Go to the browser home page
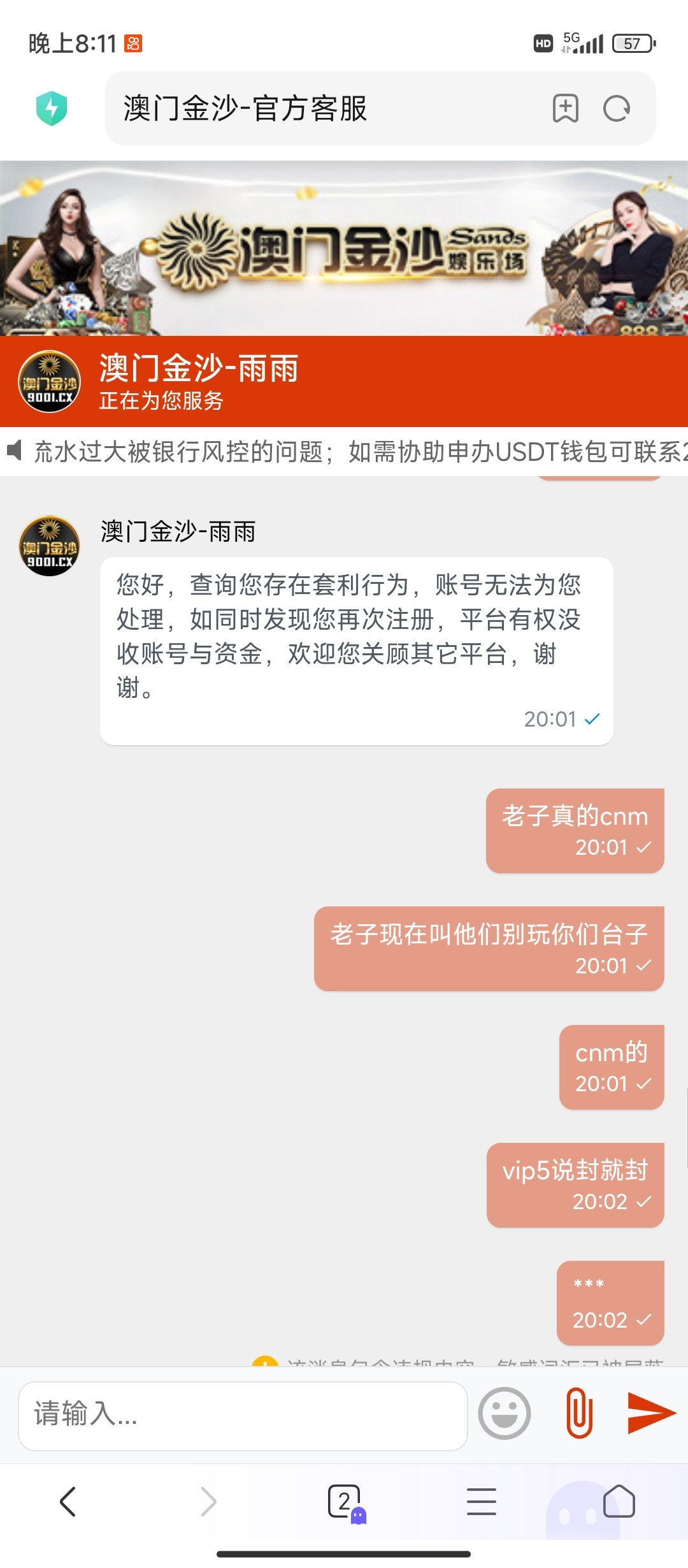 point(619,1501)
